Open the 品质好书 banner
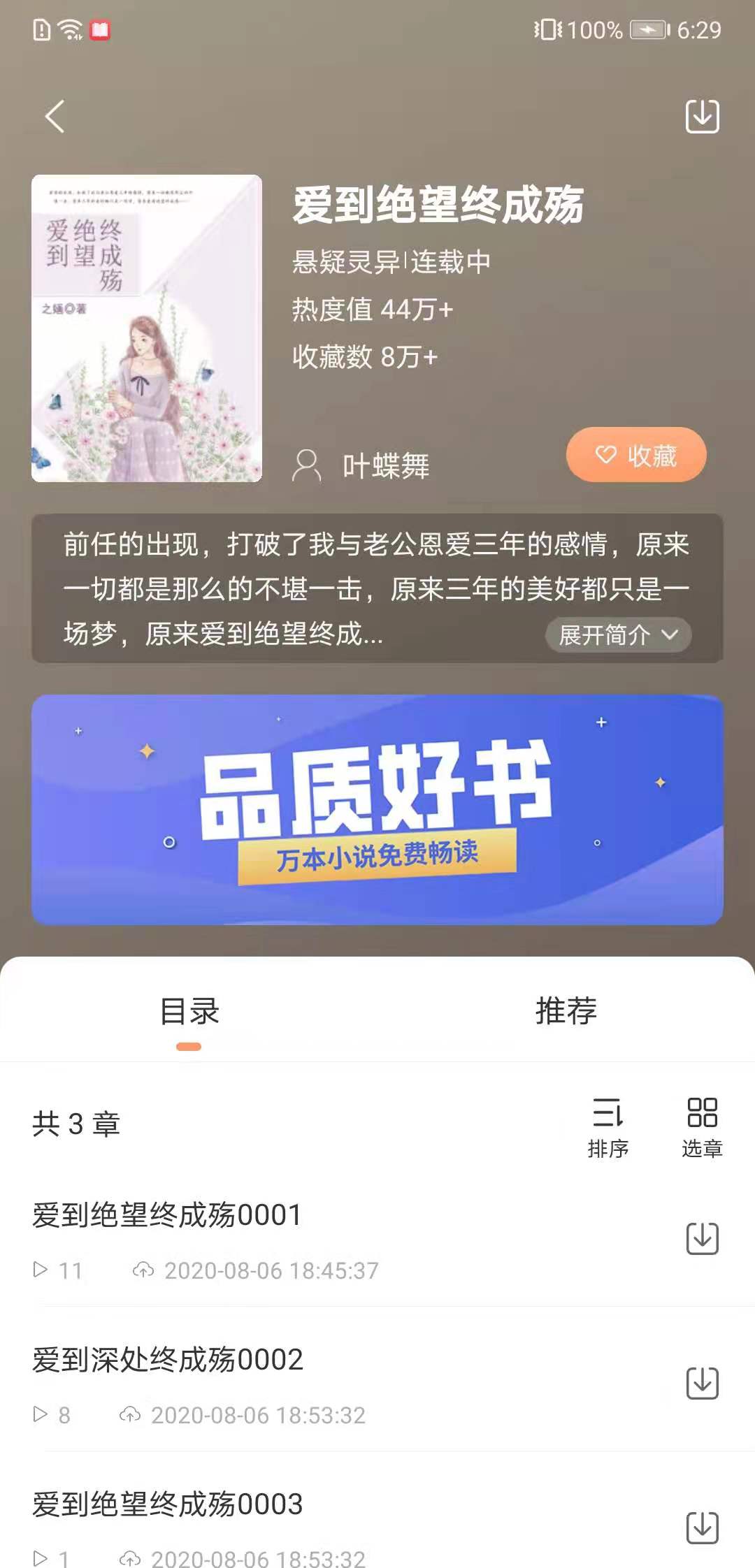755x1568 pixels. click(377, 809)
